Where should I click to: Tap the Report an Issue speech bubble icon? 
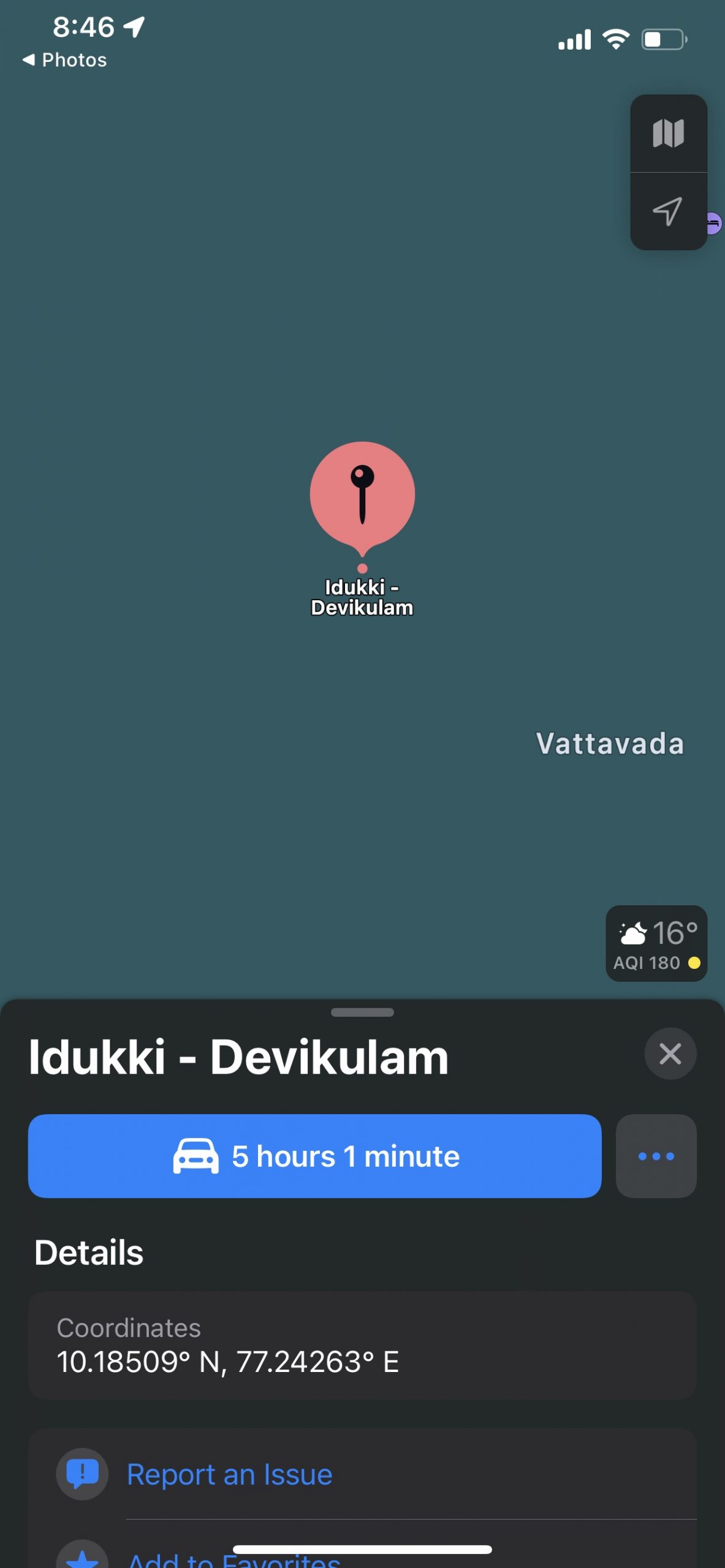[82, 1474]
